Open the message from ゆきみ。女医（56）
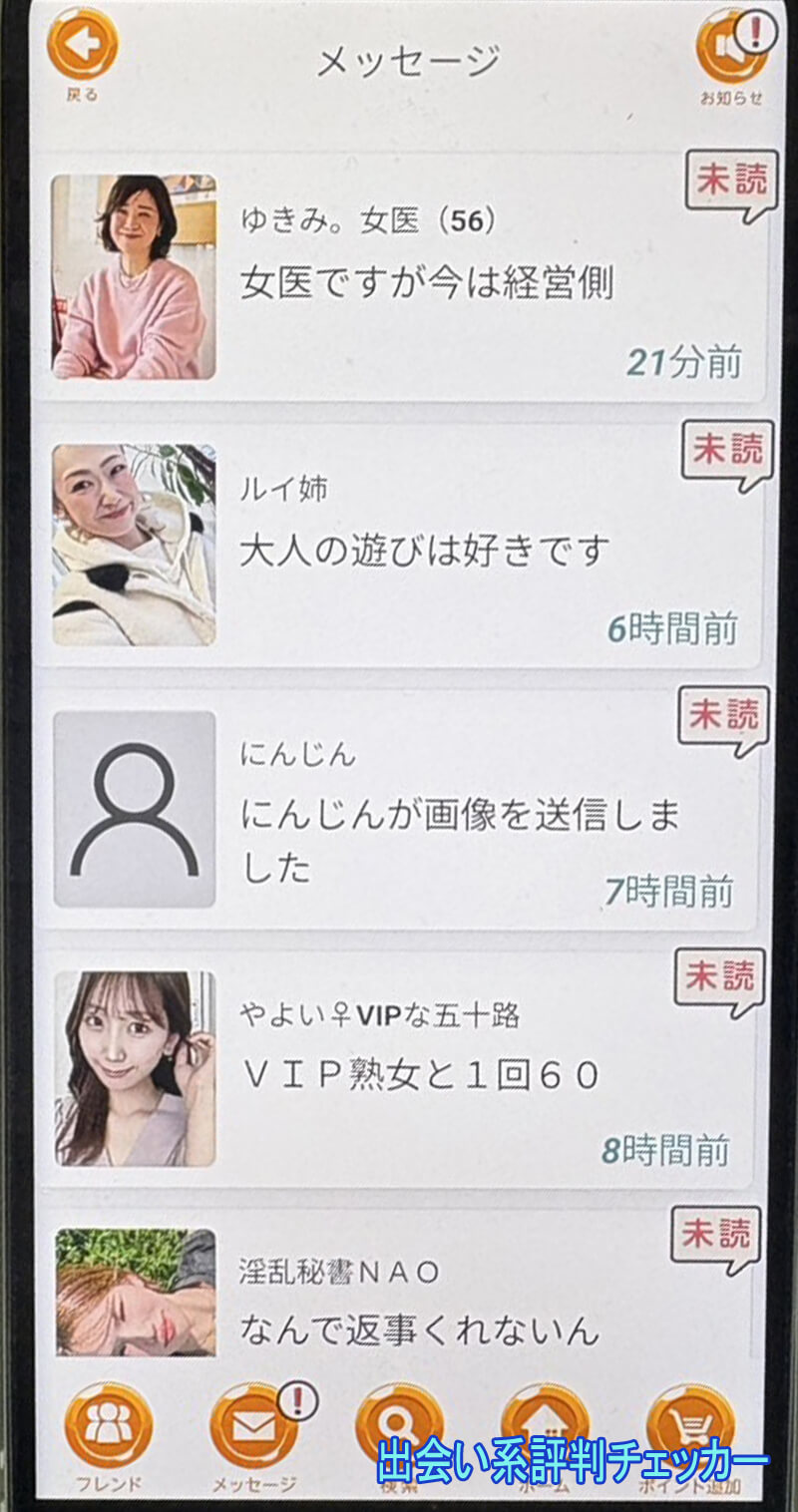The width and height of the screenshot is (798, 1512). coord(399,269)
